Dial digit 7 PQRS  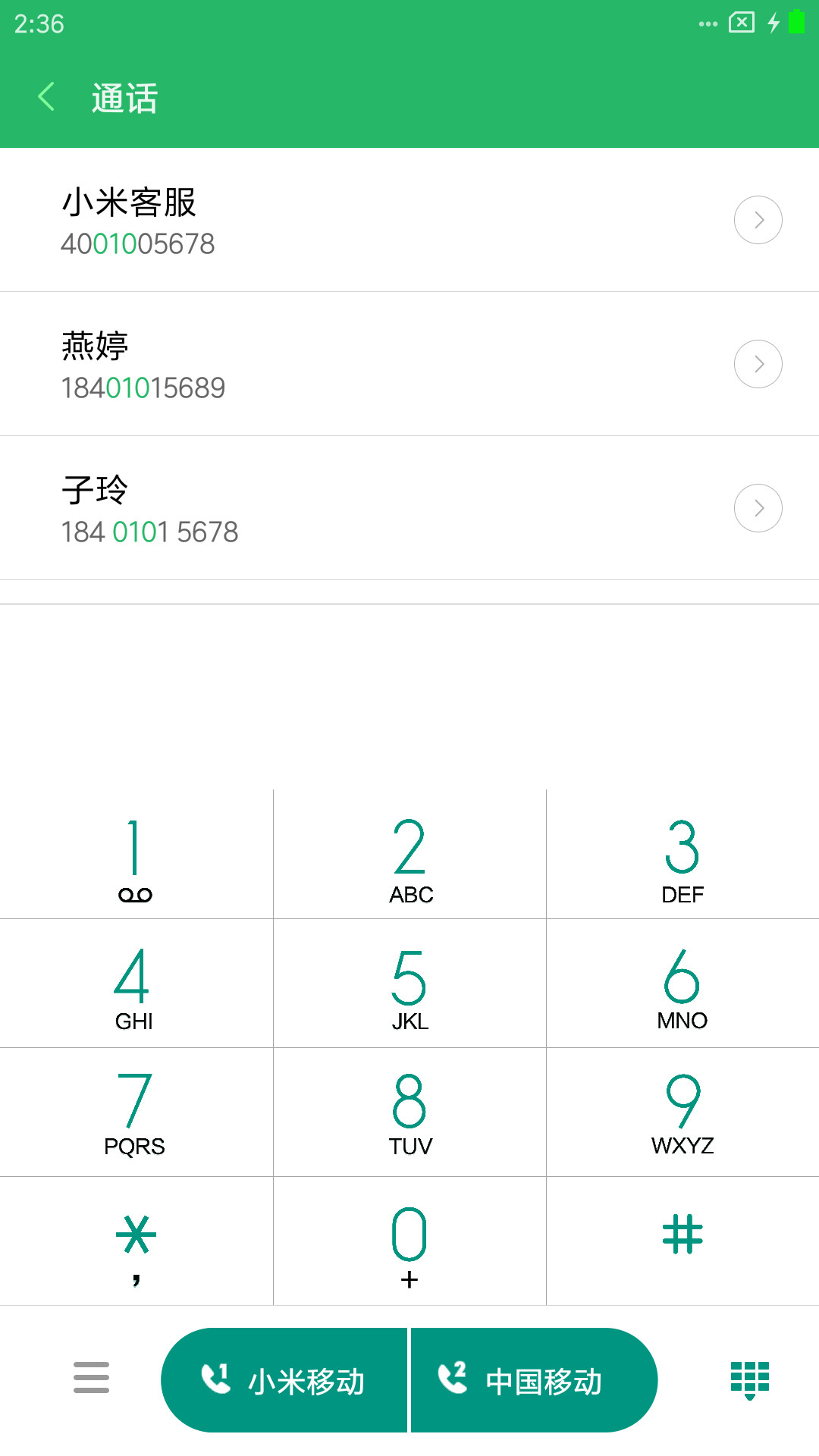pyautogui.click(x=136, y=1112)
